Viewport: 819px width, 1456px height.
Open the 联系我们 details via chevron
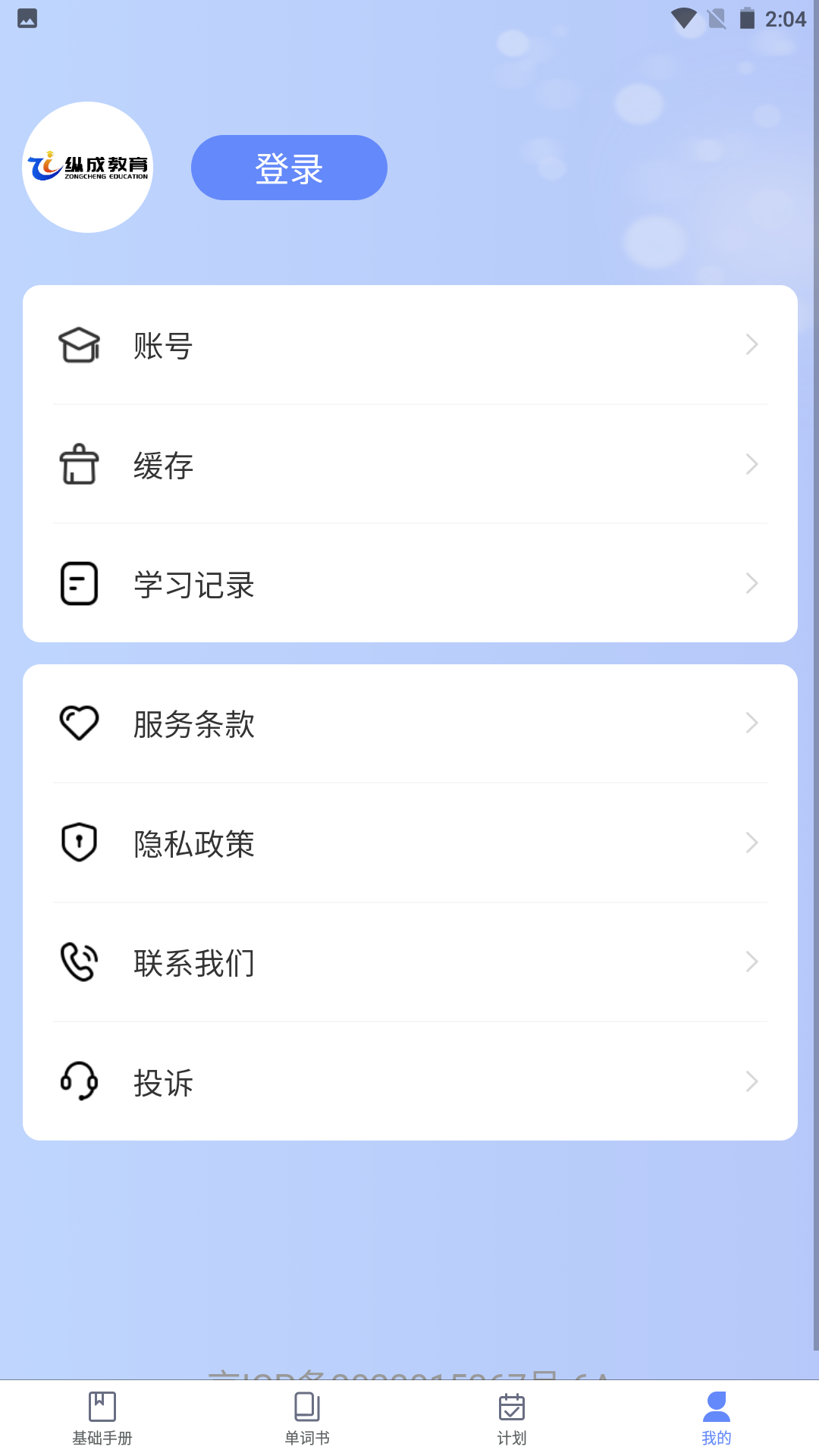coord(752,962)
